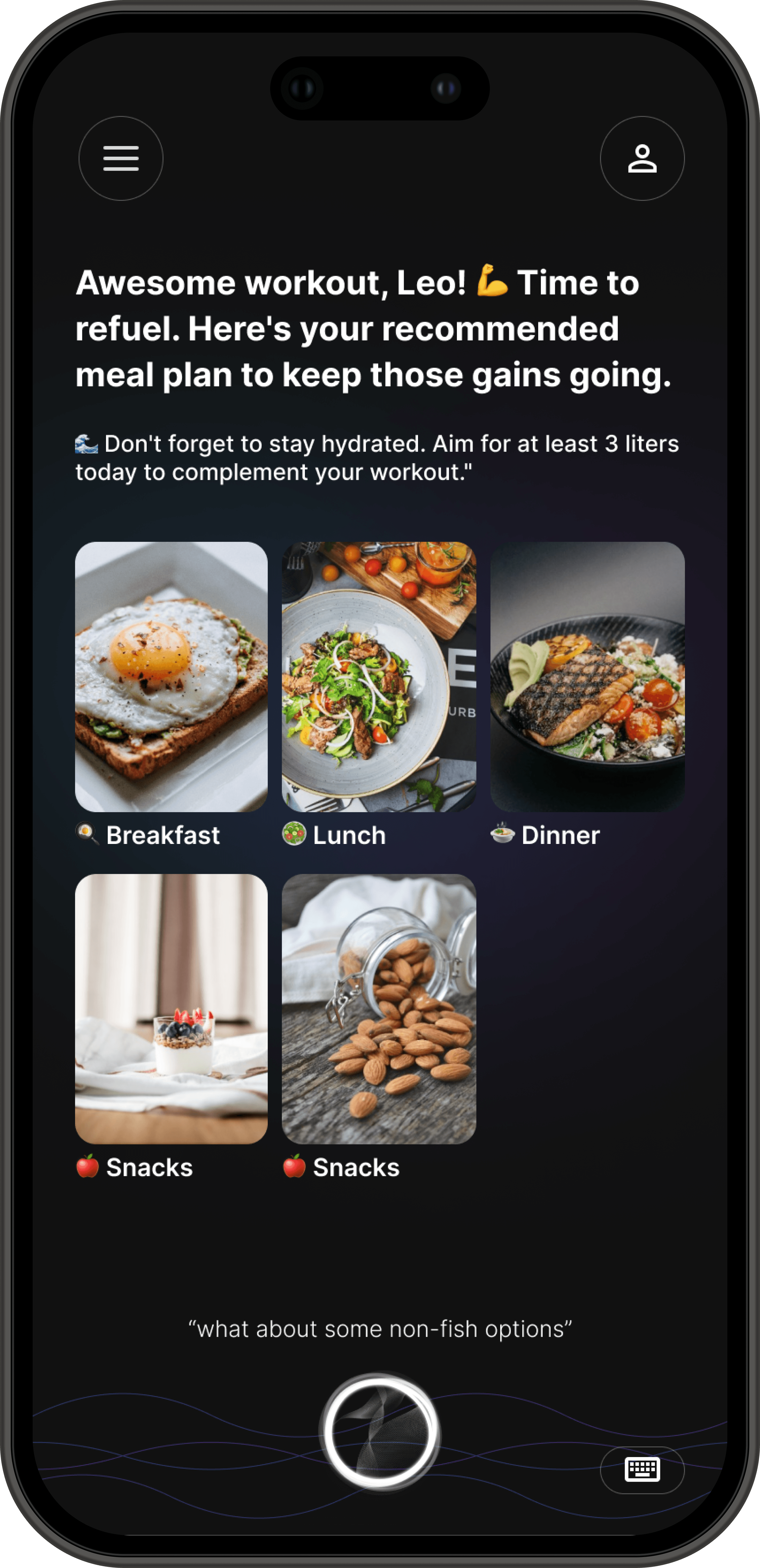
Task: Open the almonds Snacks card
Action: (x=379, y=1009)
